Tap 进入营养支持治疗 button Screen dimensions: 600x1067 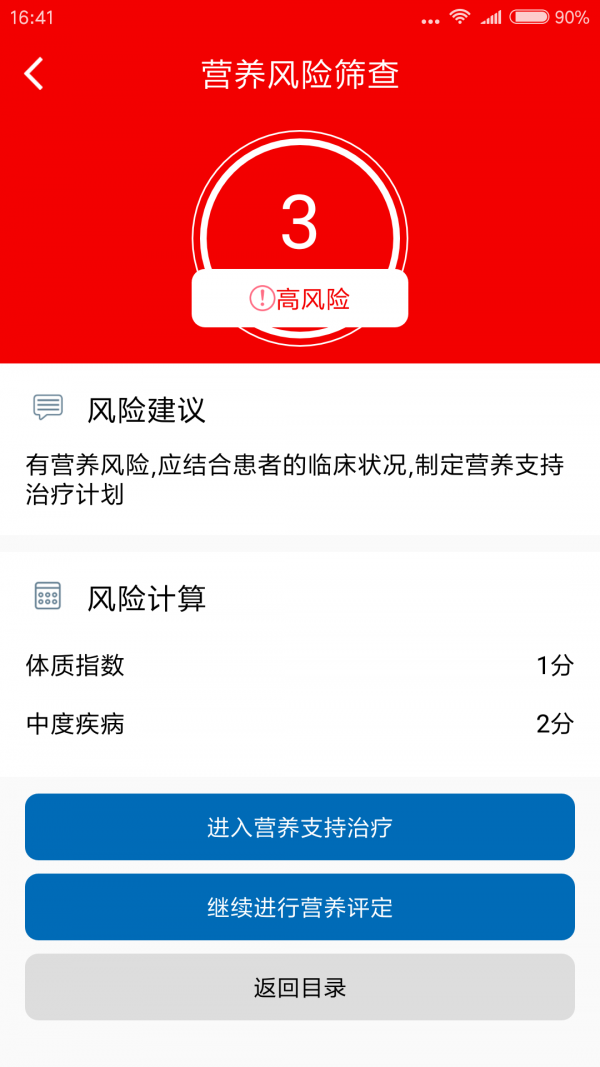pyautogui.click(x=300, y=827)
